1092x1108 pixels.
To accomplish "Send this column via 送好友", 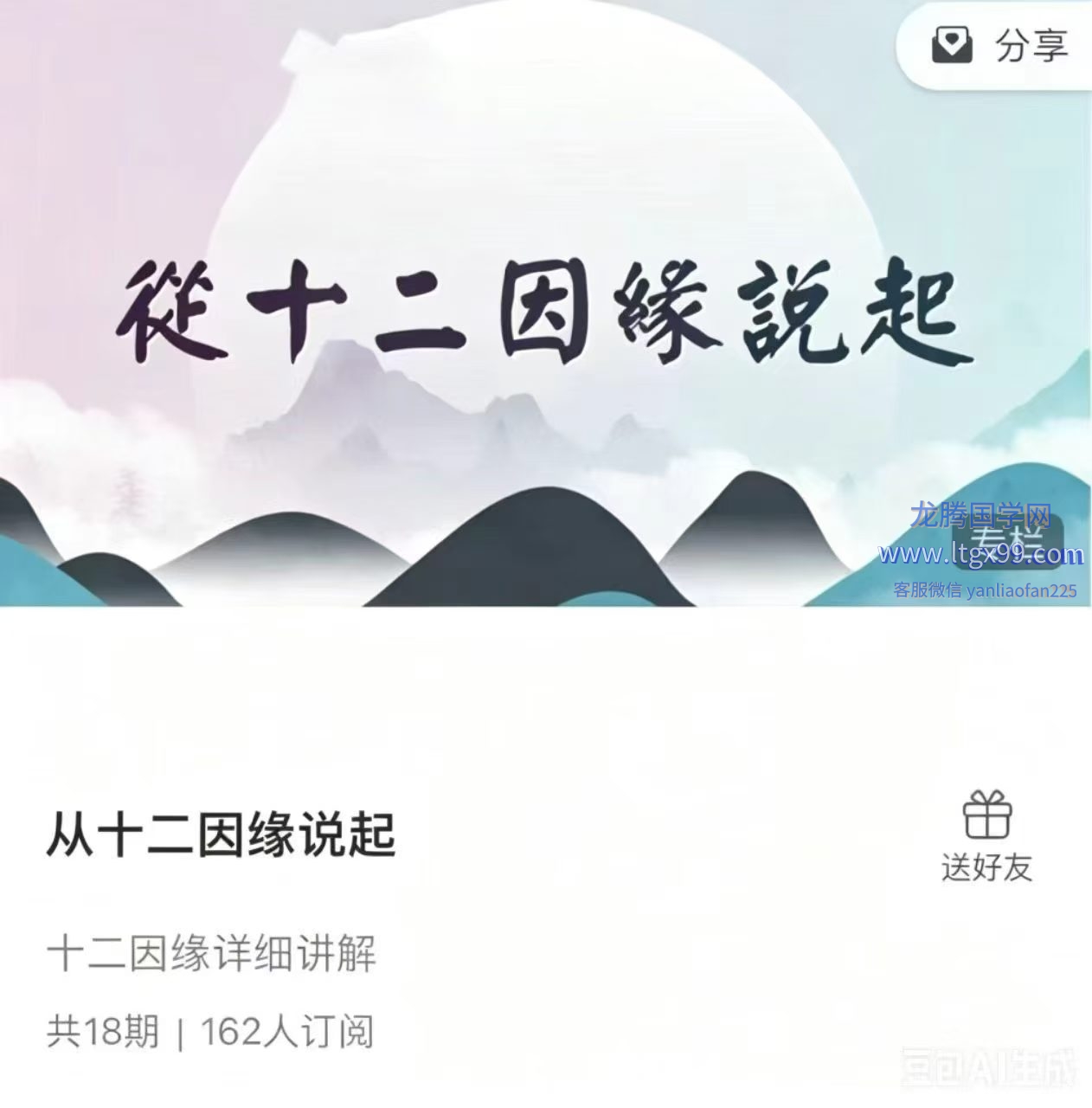I will tap(987, 835).
